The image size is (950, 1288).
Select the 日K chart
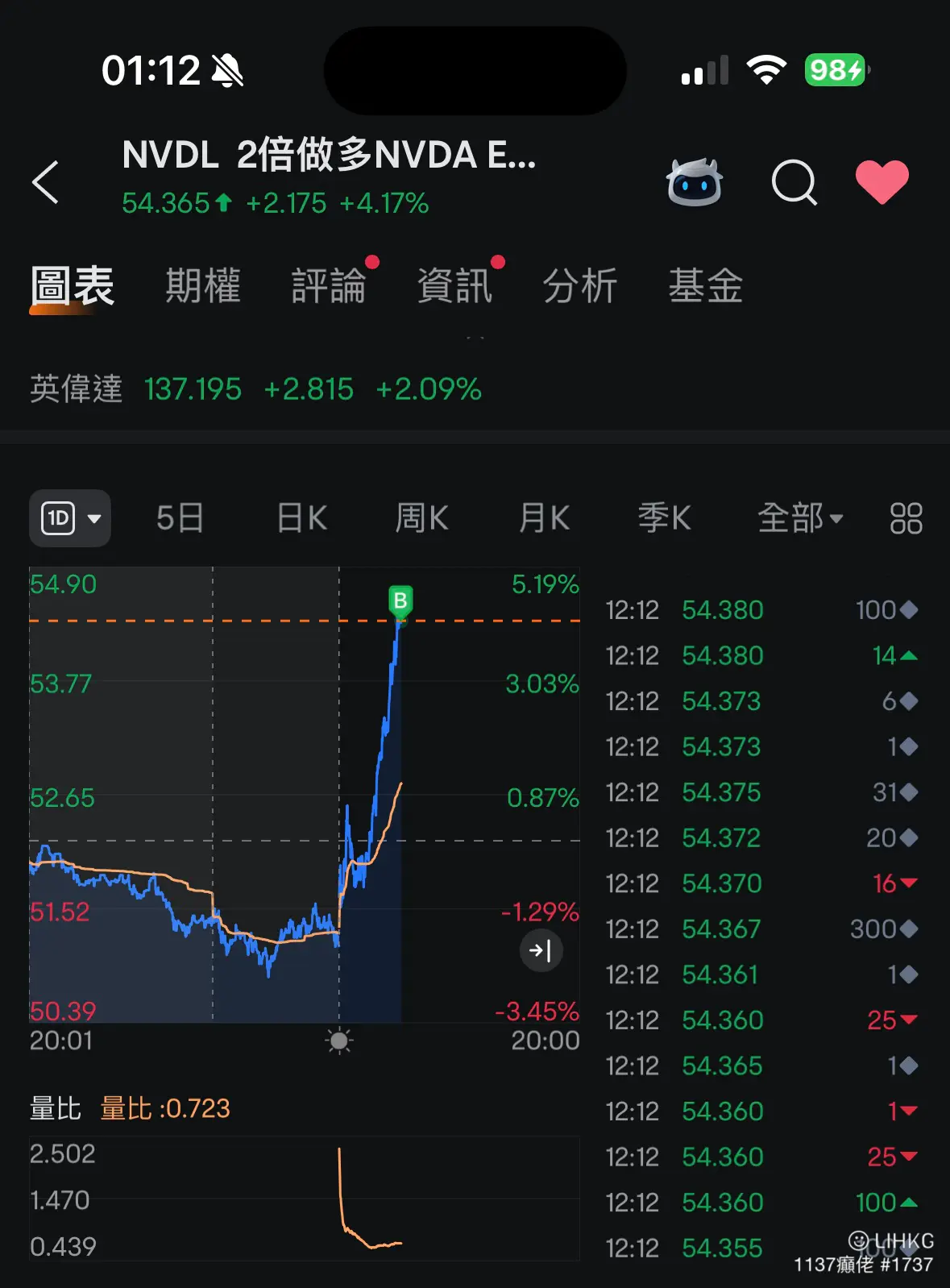coord(301,518)
